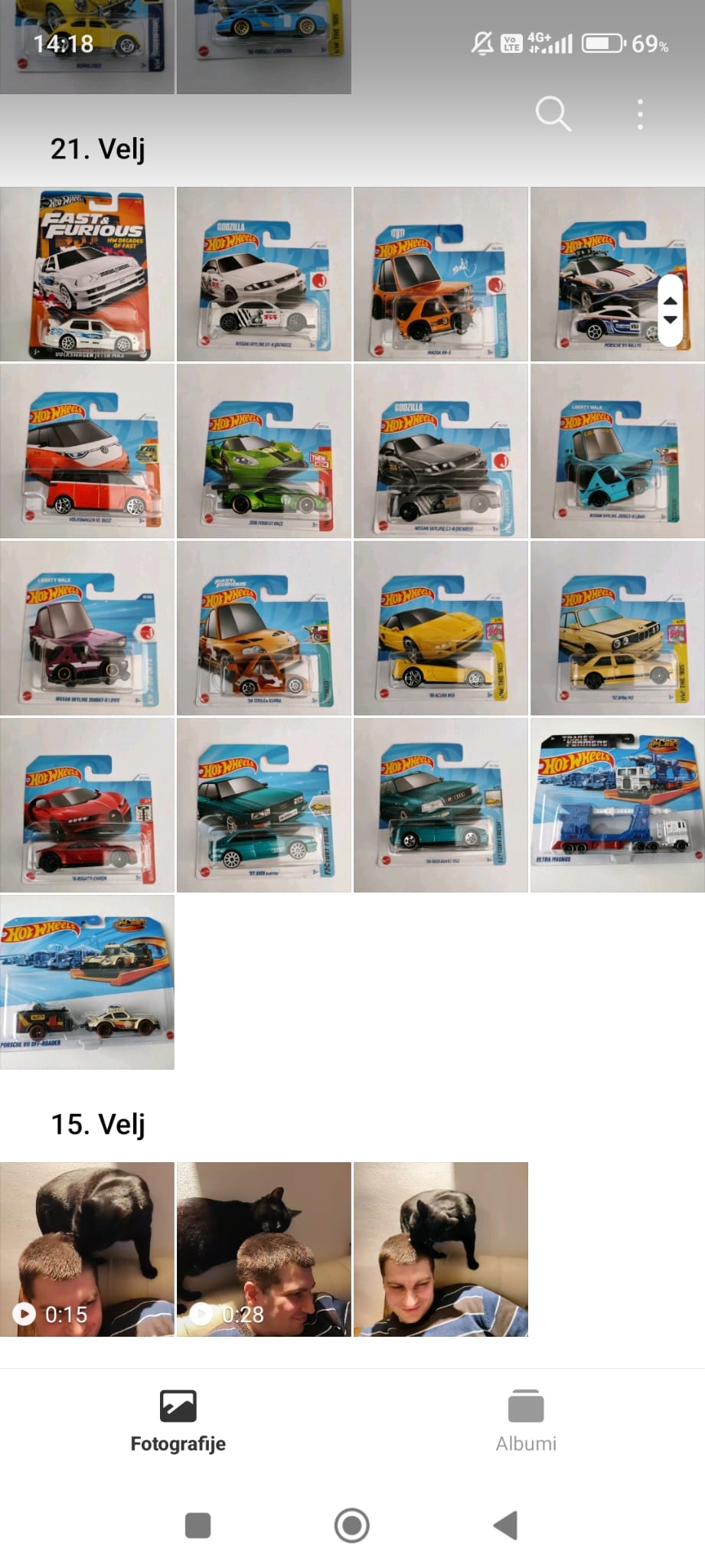This screenshot has height=1568, width=705.
Task: Open the green Ford GT photo
Action: (x=264, y=451)
